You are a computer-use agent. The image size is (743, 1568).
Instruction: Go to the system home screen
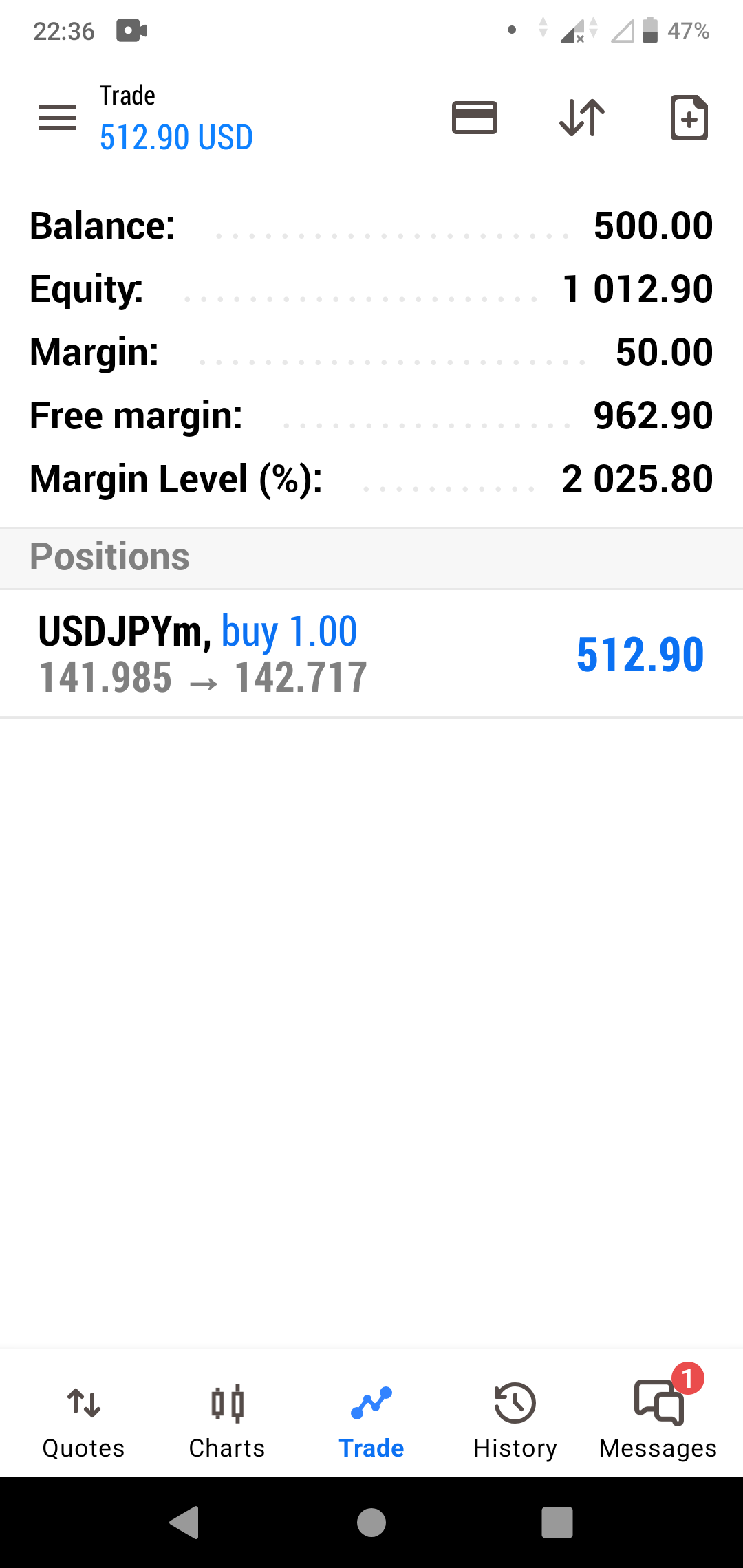[x=371, y=1522]
